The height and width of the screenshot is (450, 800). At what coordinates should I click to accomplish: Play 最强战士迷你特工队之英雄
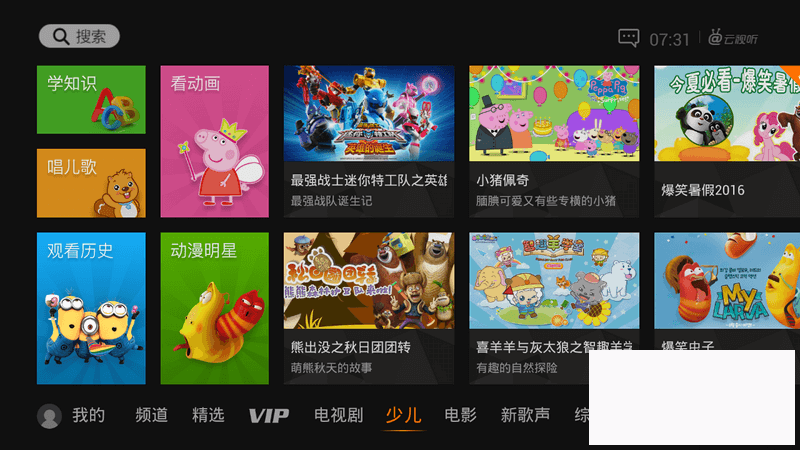pos(368,141)
